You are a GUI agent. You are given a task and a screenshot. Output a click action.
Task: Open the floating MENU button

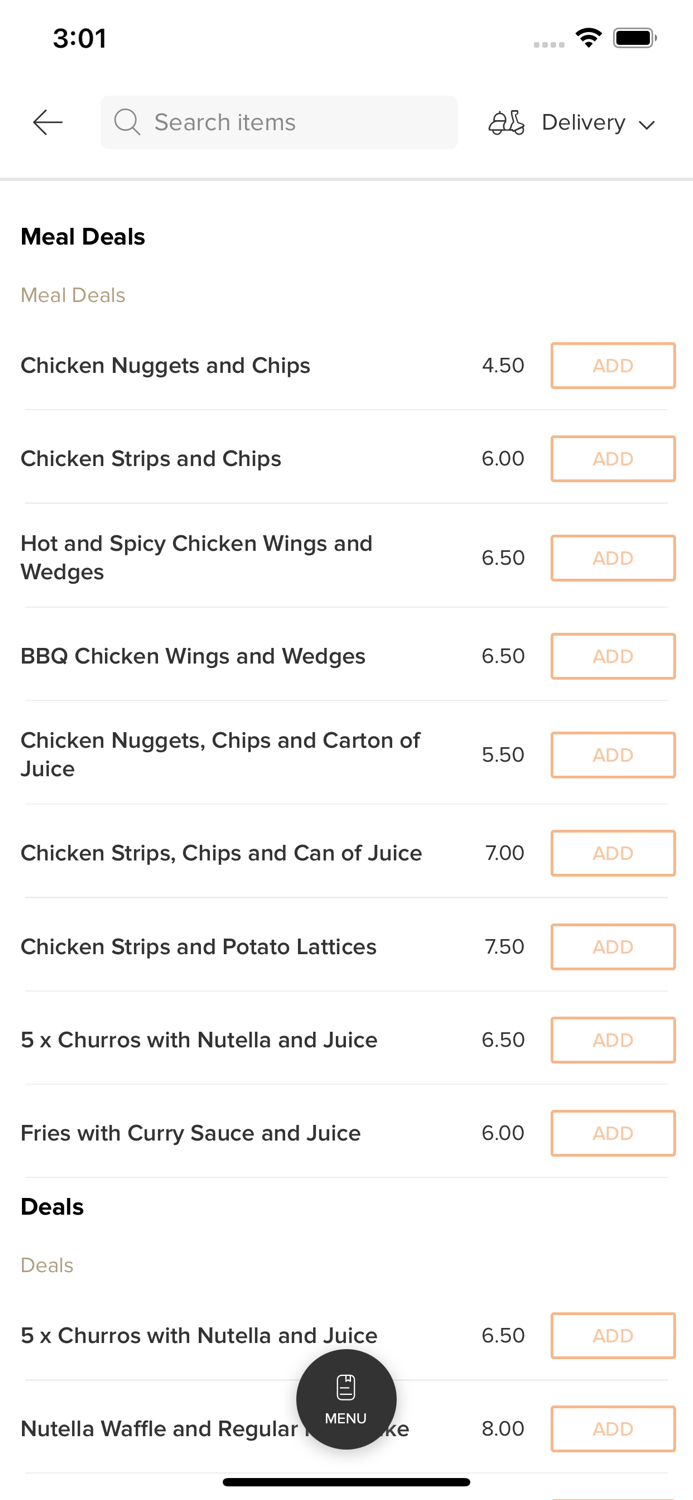click(x=346, y=1399)
